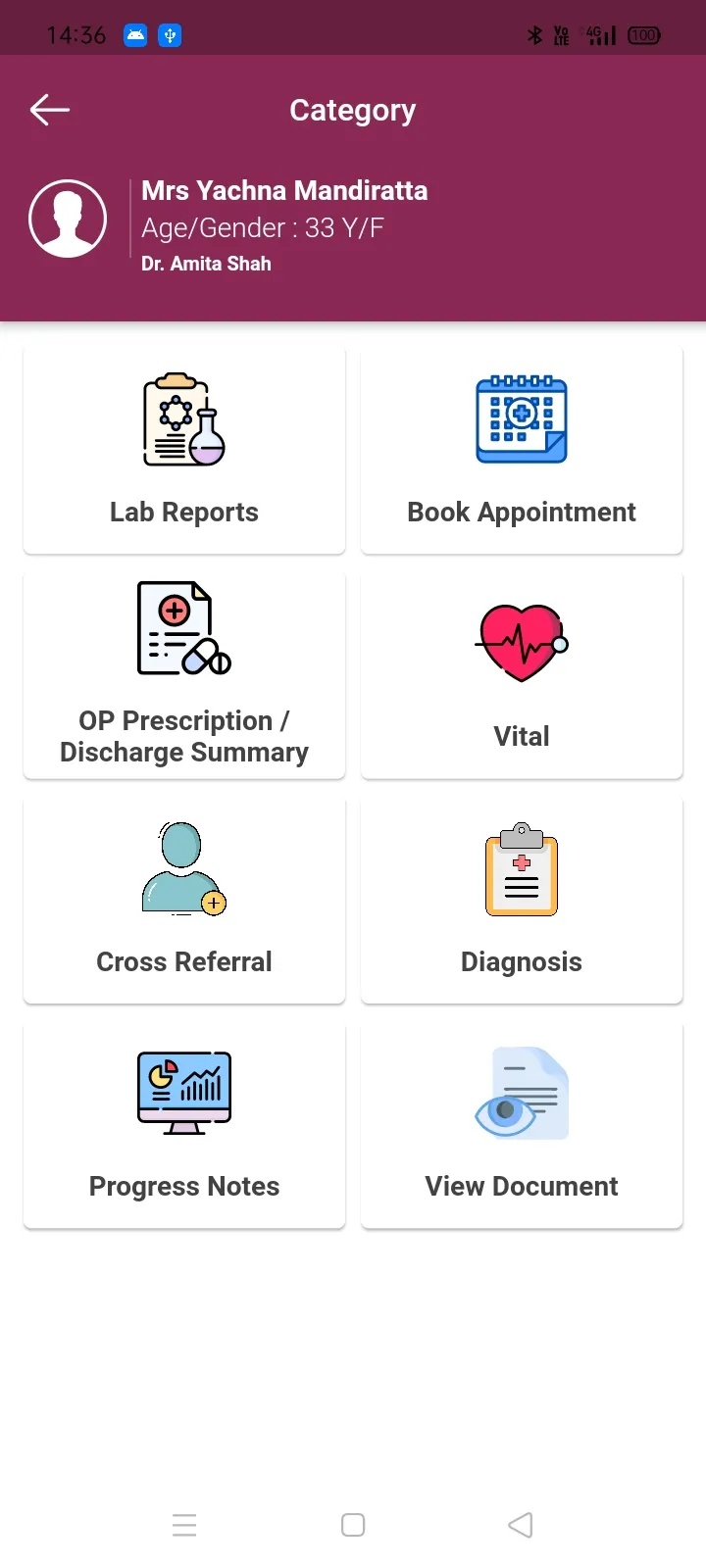Image resolution: width=706 pixels, height=1568 pixels.
Task: Select the Vital card
Action: point(522,676)
